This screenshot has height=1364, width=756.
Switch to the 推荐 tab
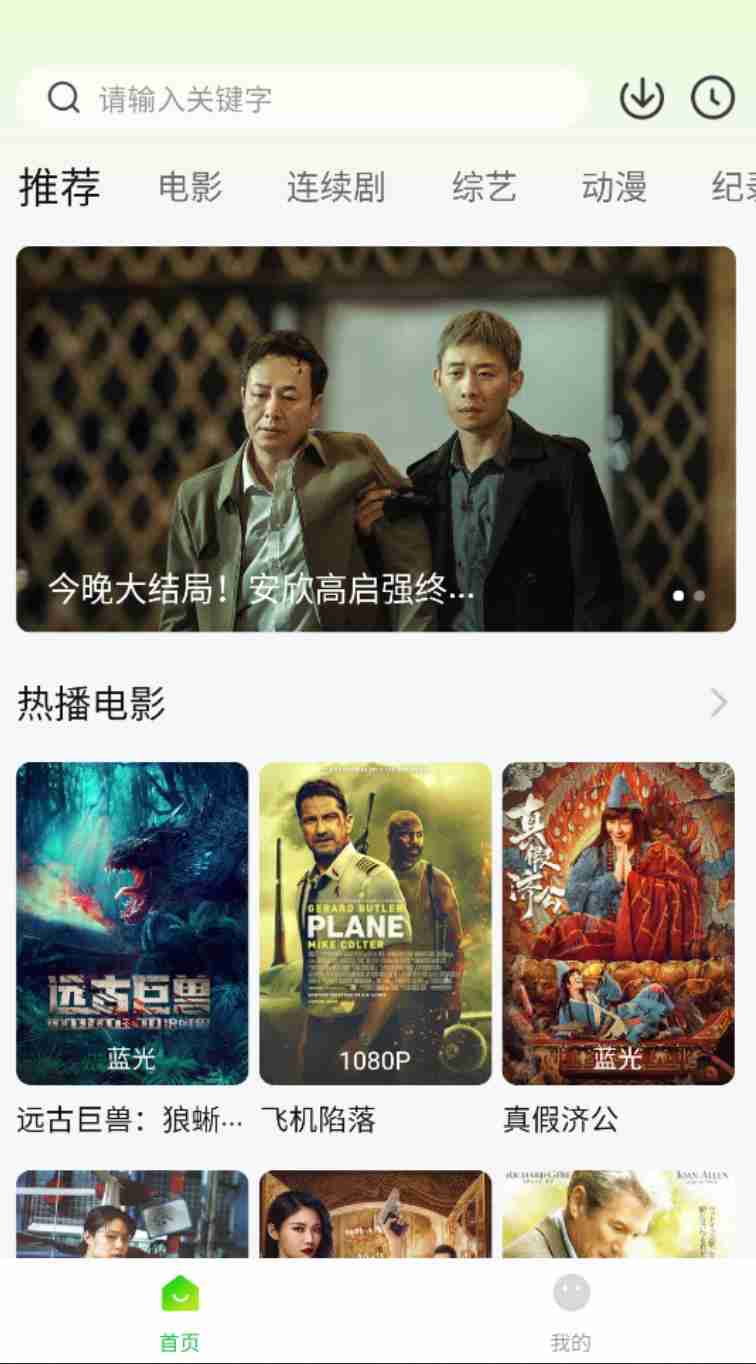(x=60, y=187)
